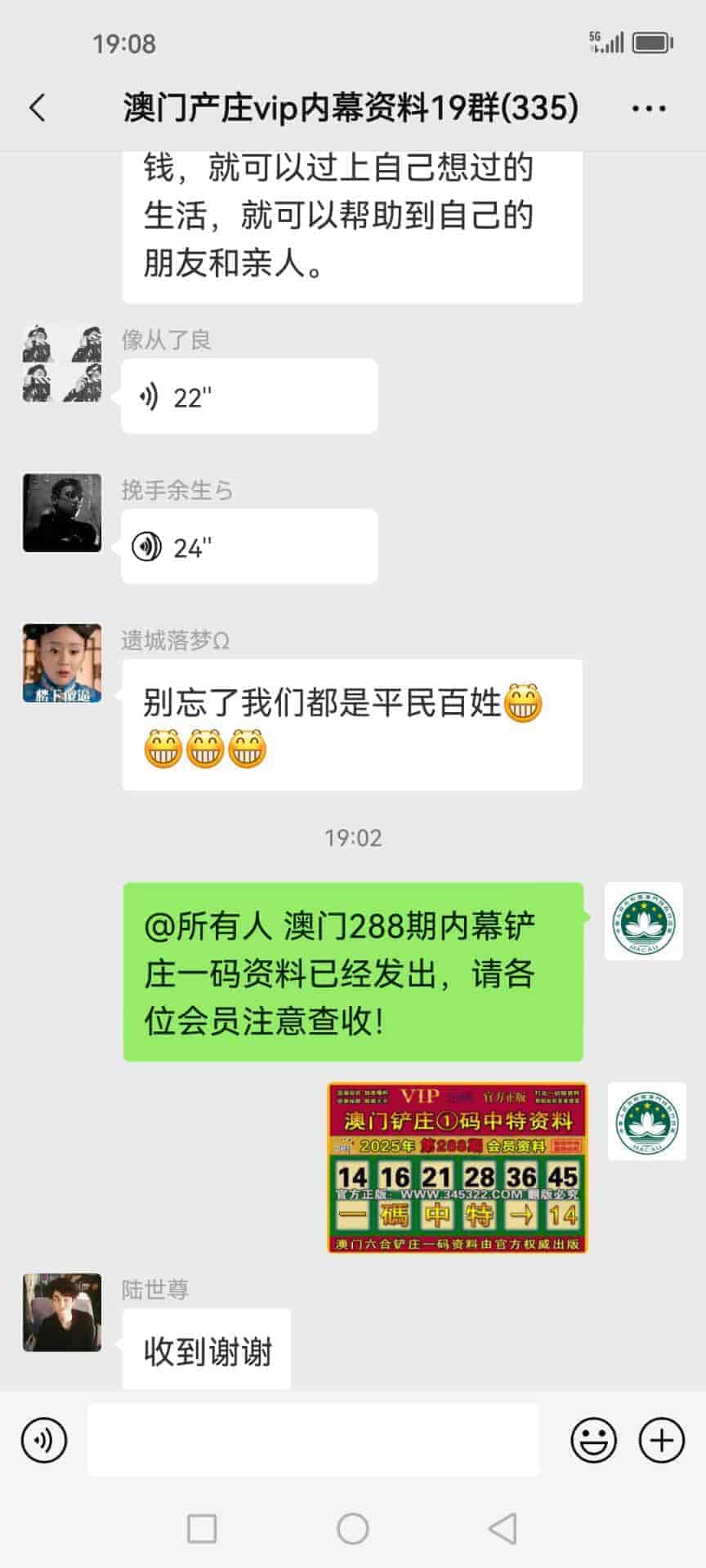This screenshot has width=706, height=1568.
Task: Focus the message text field
Action: (313, 1440)
